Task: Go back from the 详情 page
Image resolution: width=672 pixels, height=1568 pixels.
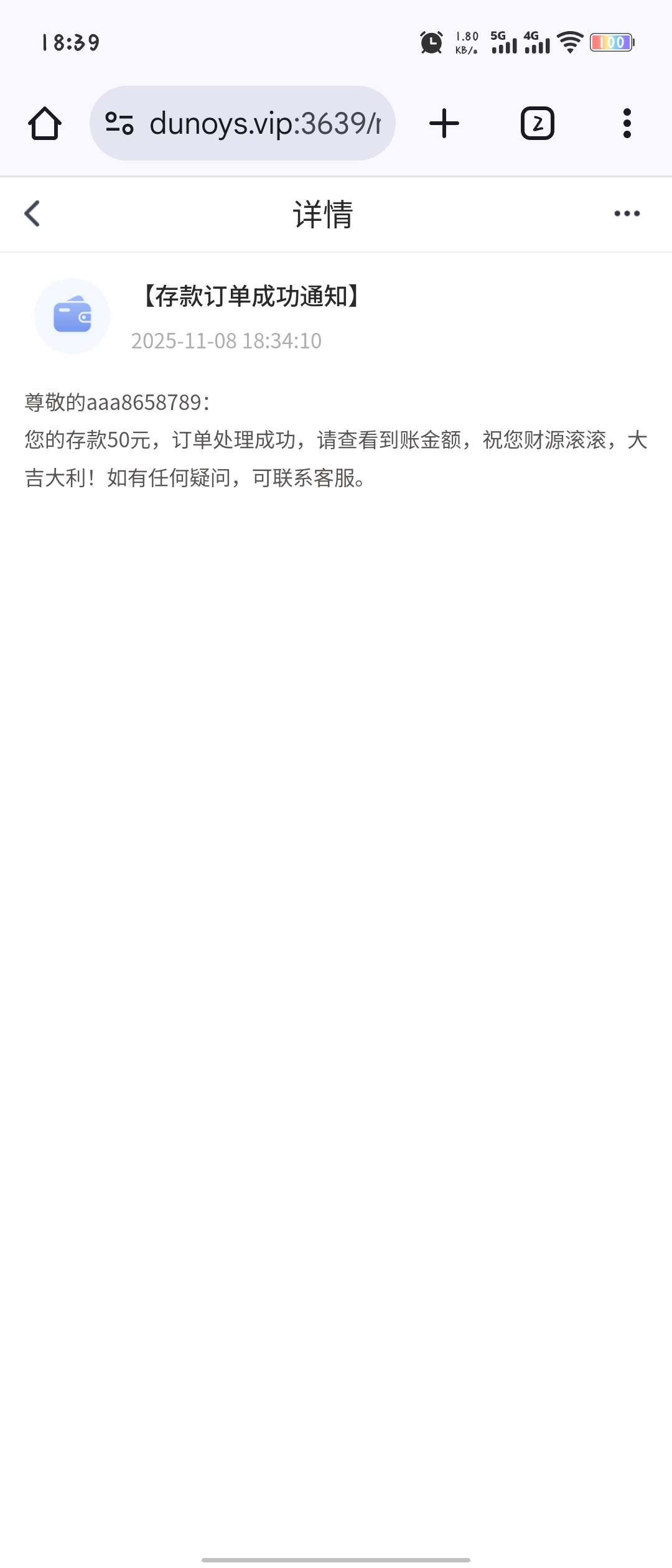Action: [32, 213]
